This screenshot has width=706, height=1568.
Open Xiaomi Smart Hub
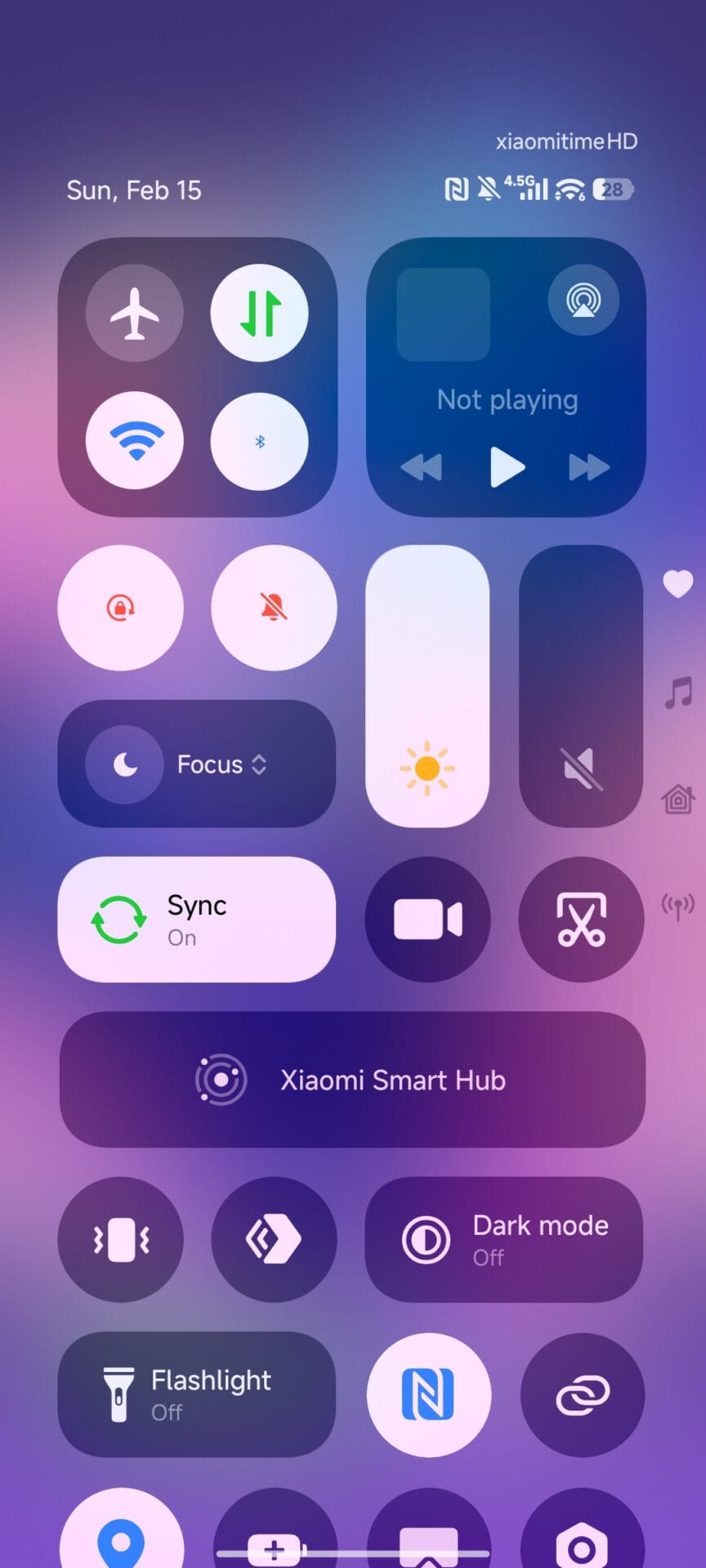pyautogui.click(x=352, y=1080)
